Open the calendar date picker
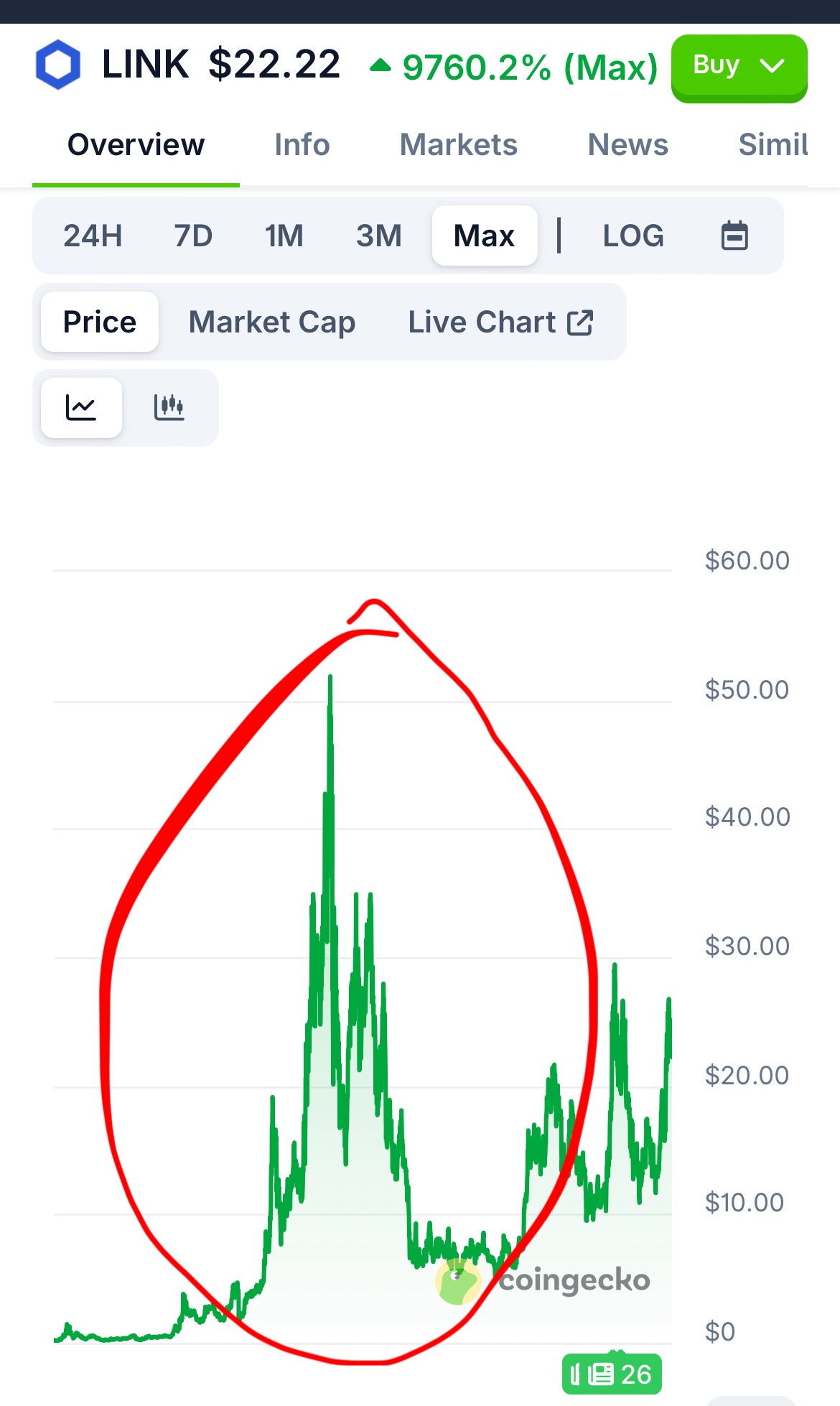 click(734, 236)
